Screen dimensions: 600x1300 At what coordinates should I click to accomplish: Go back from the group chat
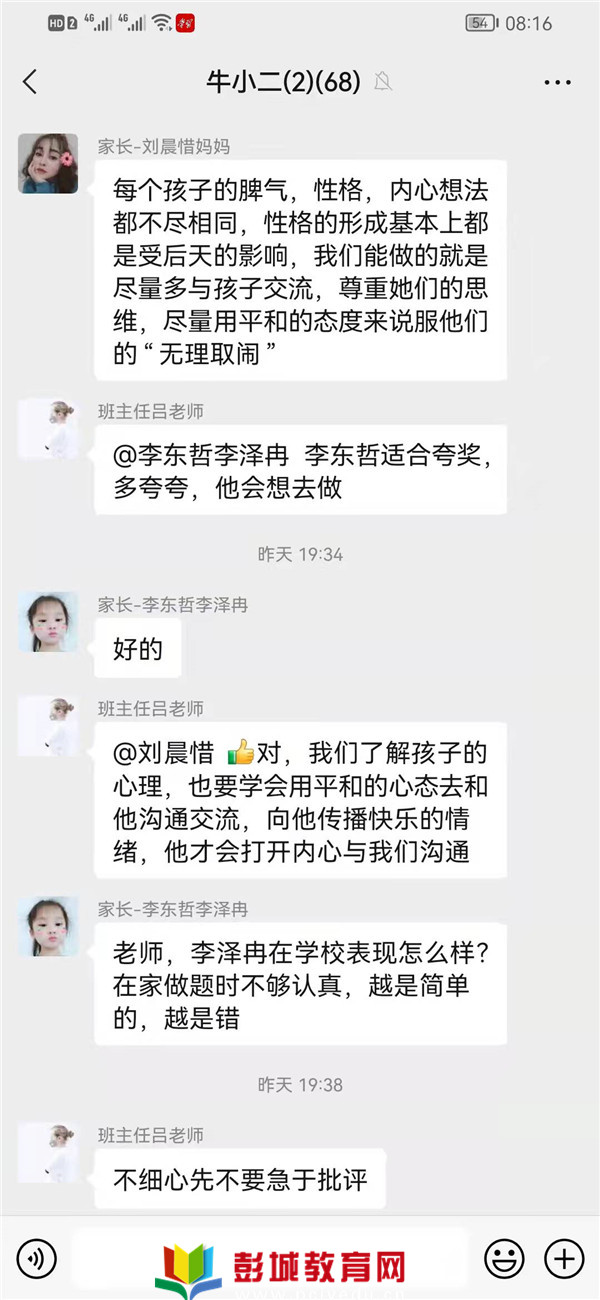[x=30, y=82]
